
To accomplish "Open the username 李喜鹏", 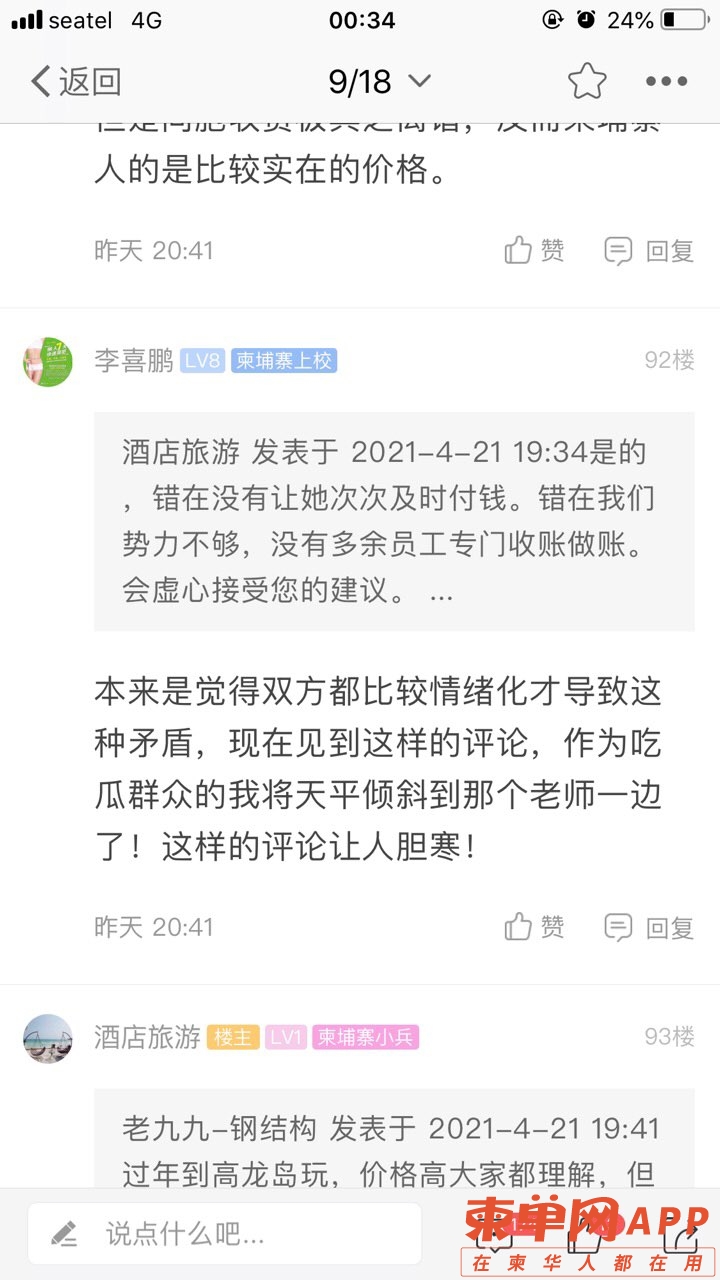I will click(x=134, y=361).
